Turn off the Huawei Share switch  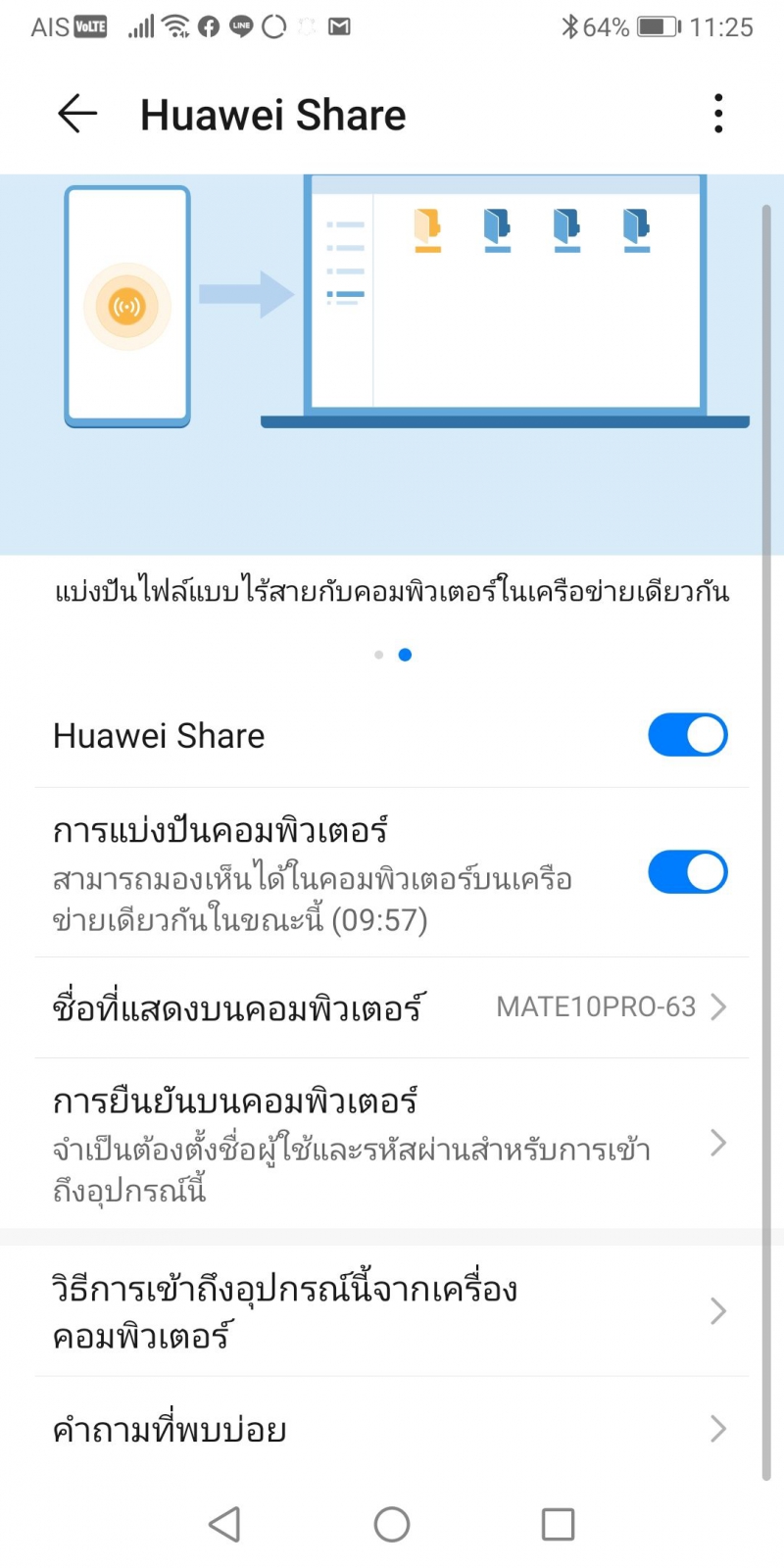[x=687, y=735]
